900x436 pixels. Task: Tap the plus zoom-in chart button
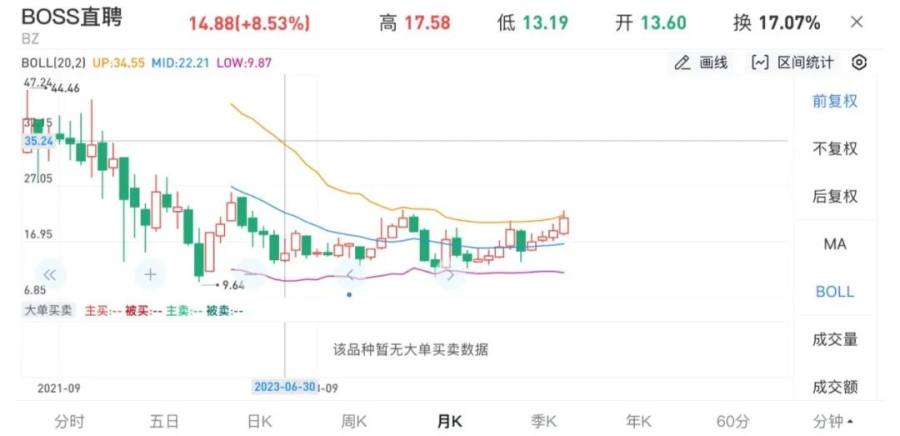pos(150,273)
